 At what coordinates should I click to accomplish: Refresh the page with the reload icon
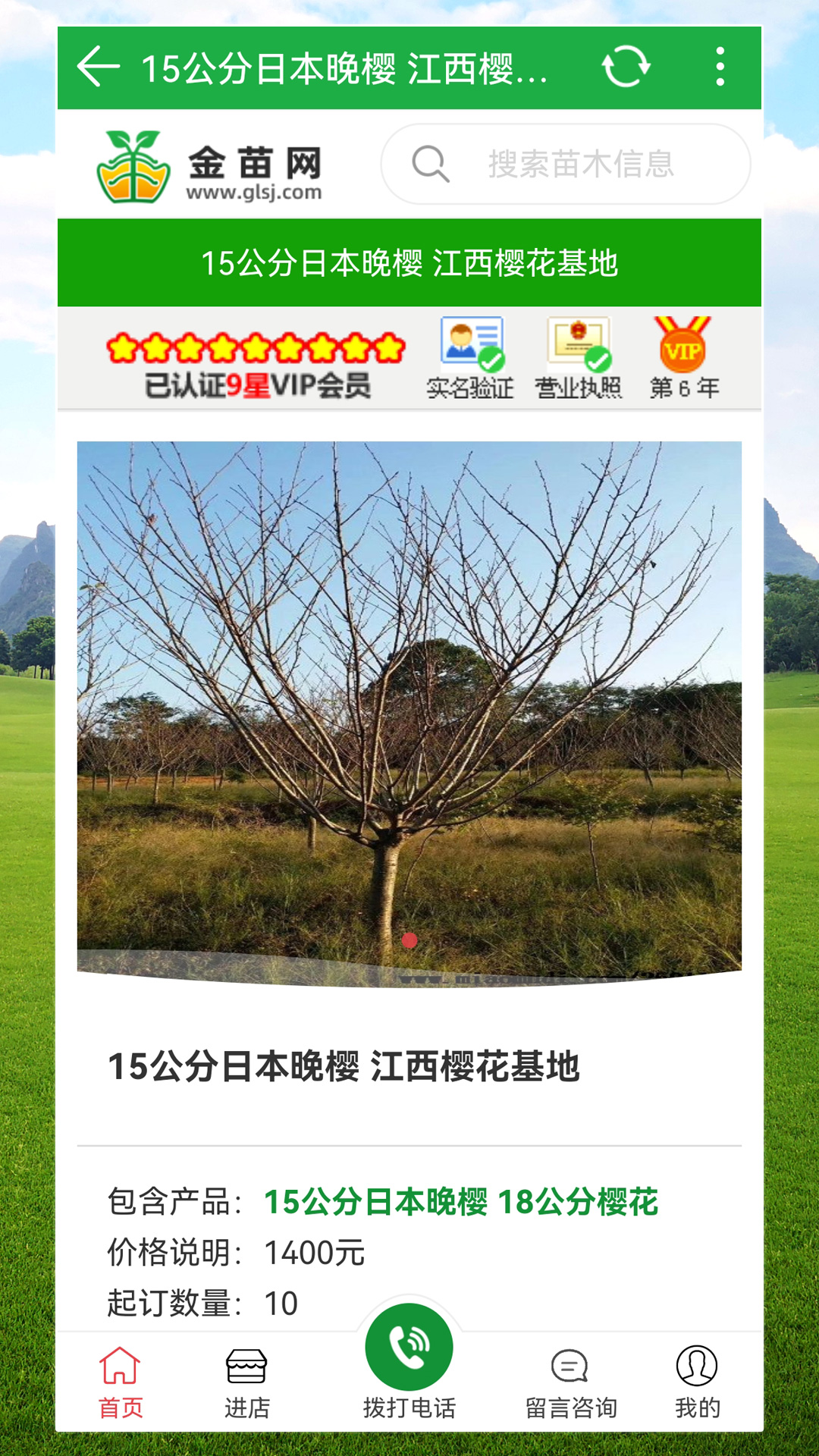pos(626,67)
